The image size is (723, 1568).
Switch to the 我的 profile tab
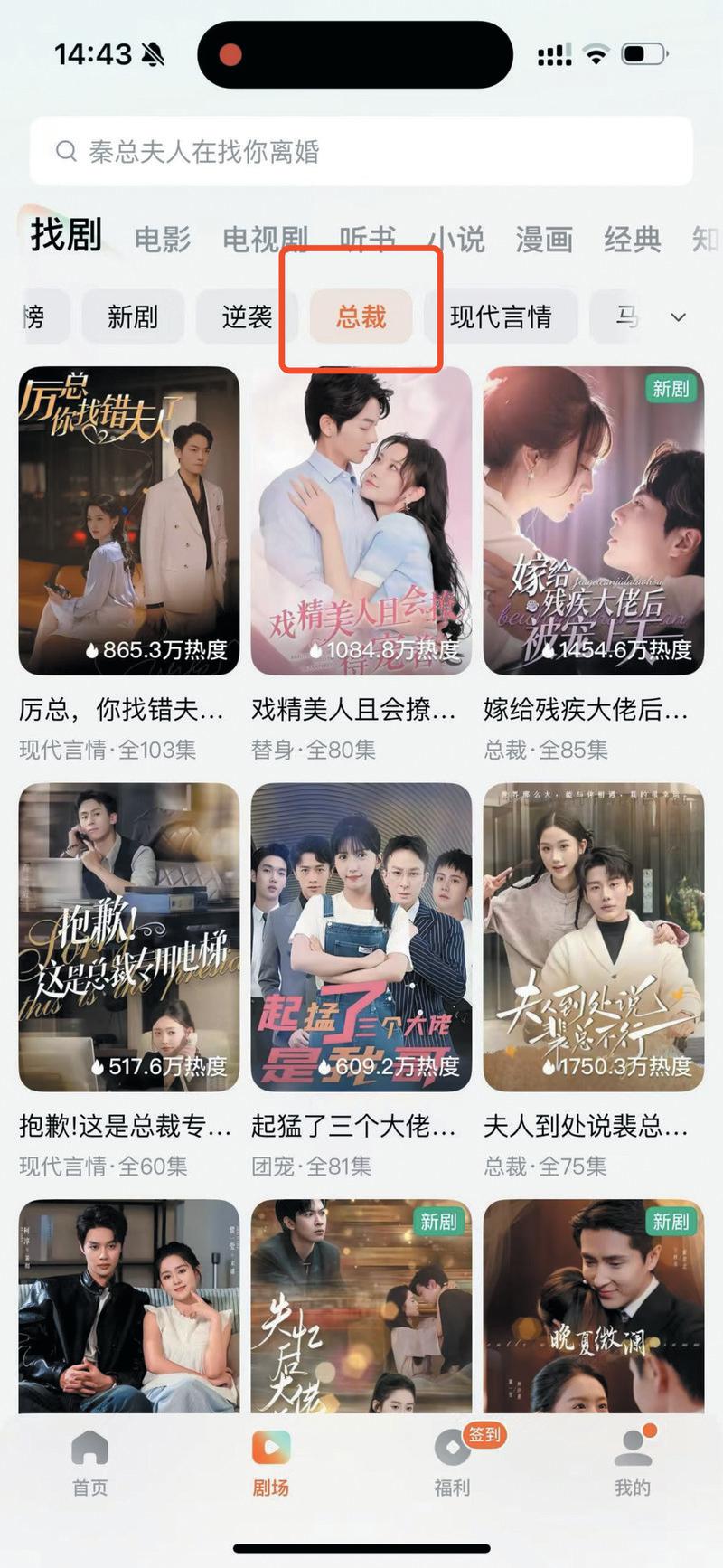(633, 1461)
